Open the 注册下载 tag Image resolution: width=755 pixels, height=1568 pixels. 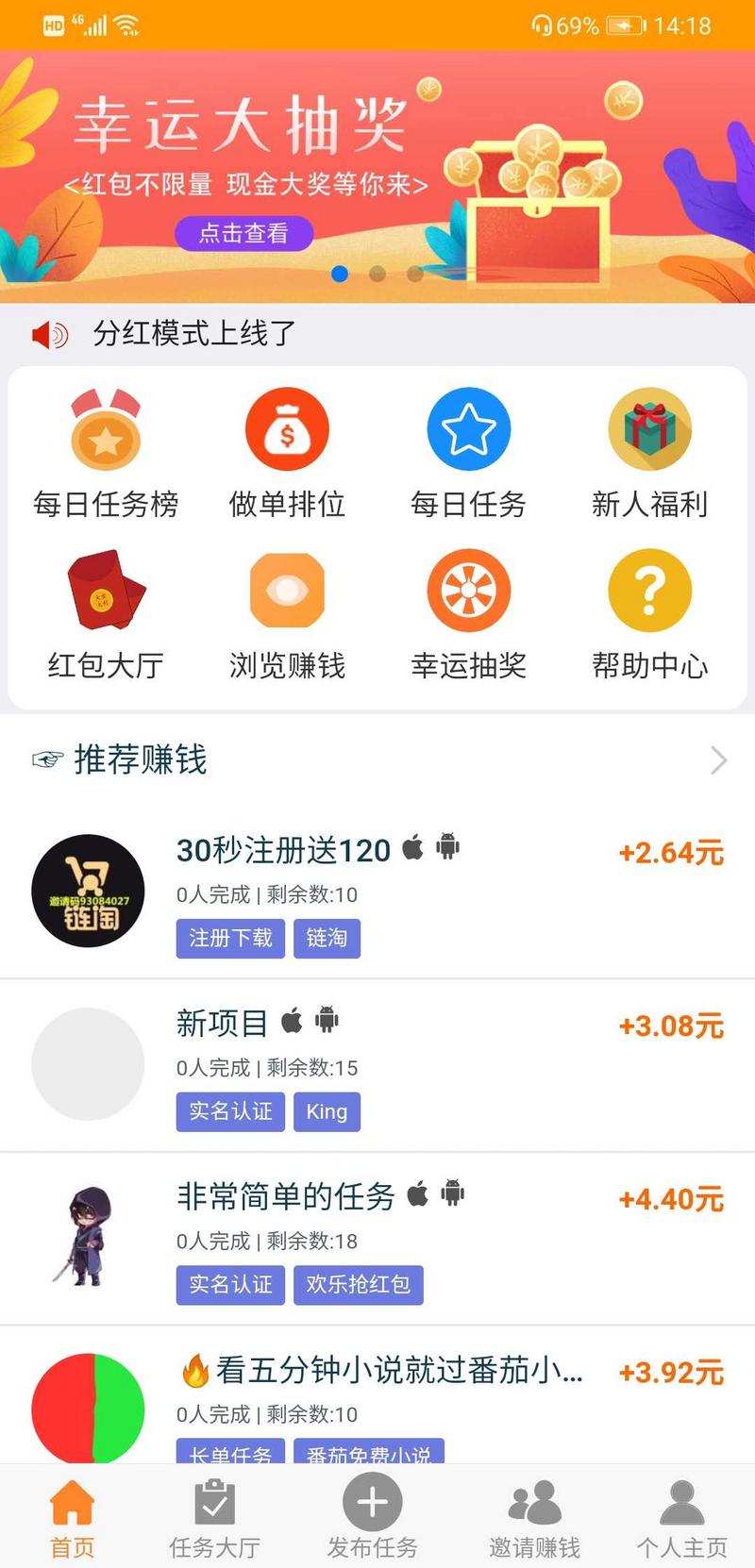coord(229,939)
